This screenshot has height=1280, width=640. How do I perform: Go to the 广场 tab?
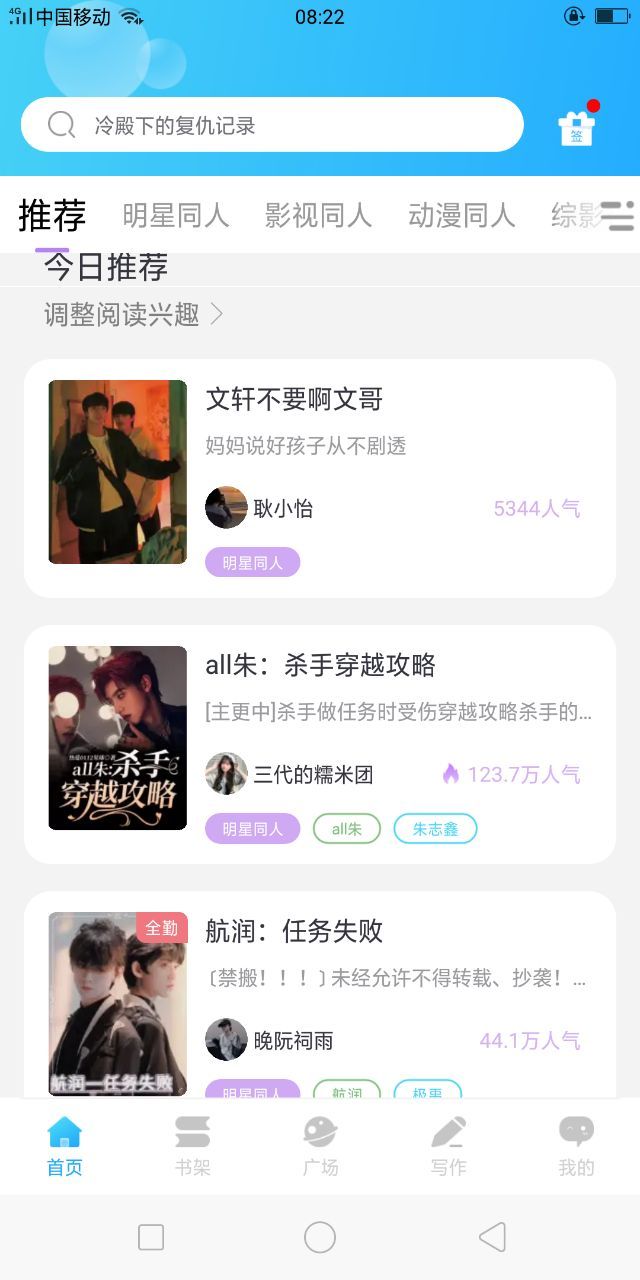coord(320,1146)
